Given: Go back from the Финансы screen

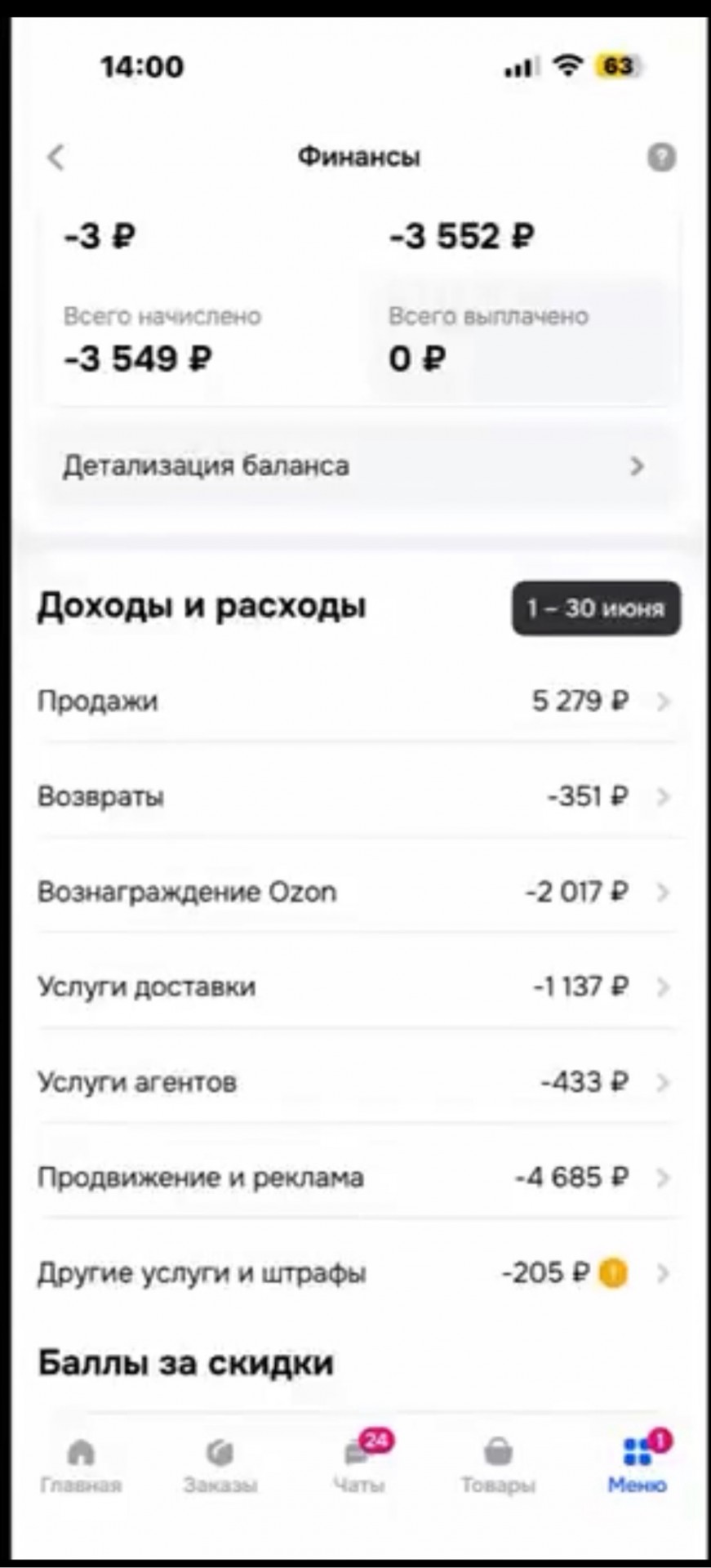Looking at the screenshot, I should [x=56, y=157].
